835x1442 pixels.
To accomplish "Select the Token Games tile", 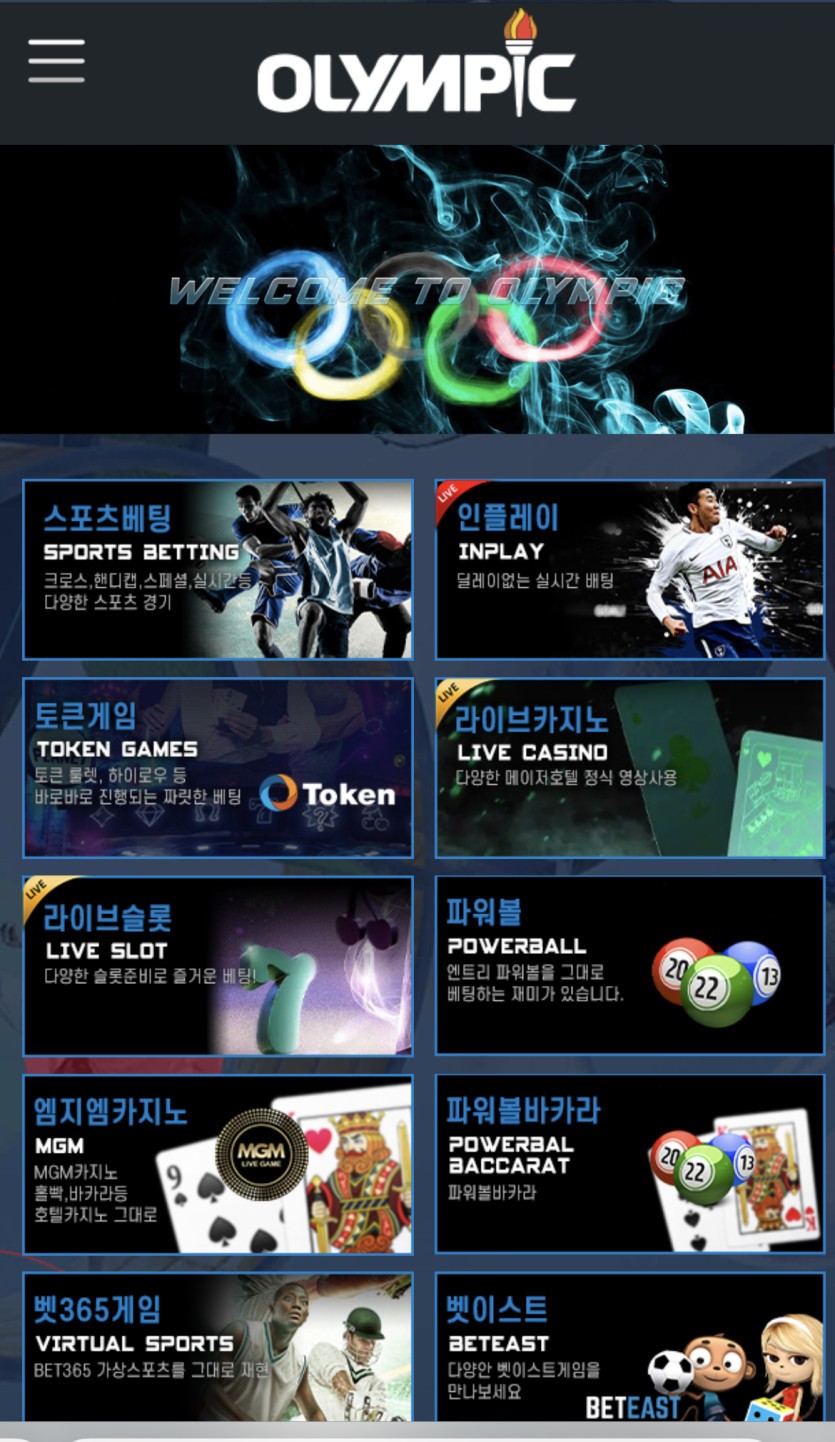I will point(218,767).
